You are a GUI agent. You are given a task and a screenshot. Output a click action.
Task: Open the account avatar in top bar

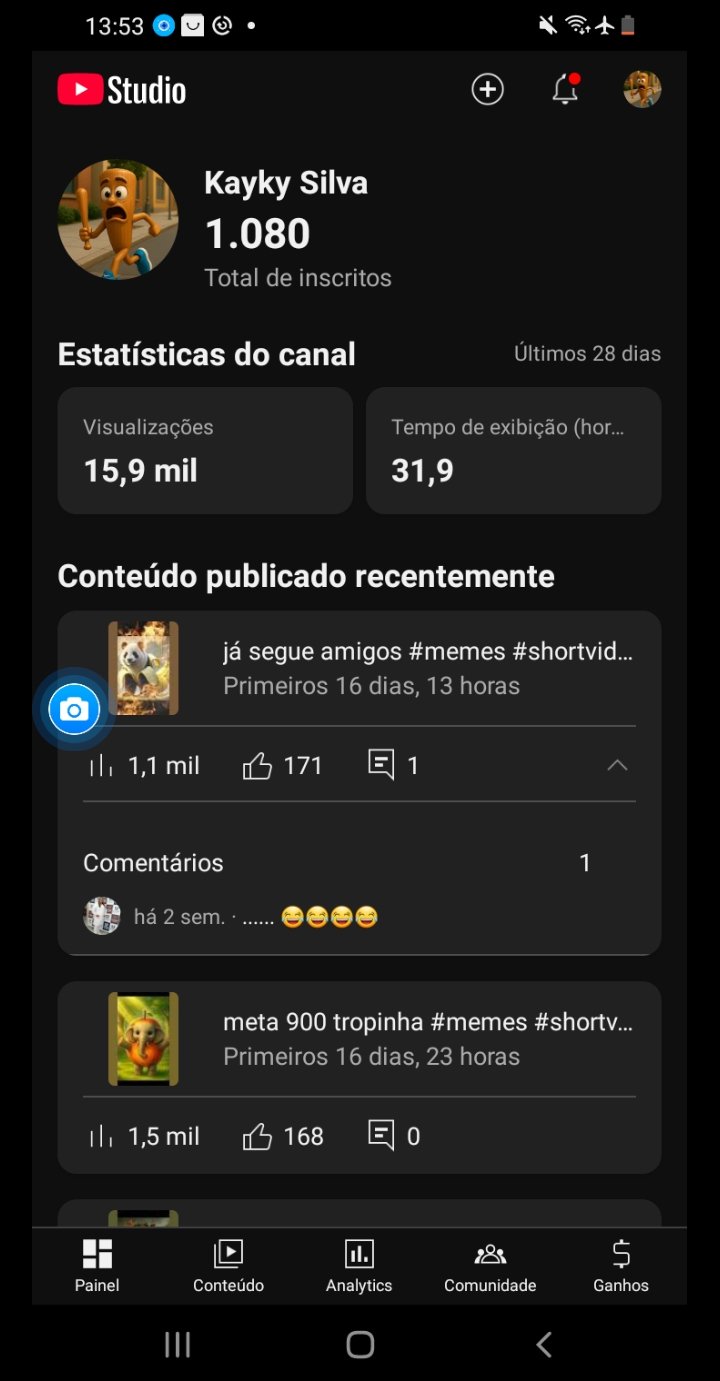[642, 90]
